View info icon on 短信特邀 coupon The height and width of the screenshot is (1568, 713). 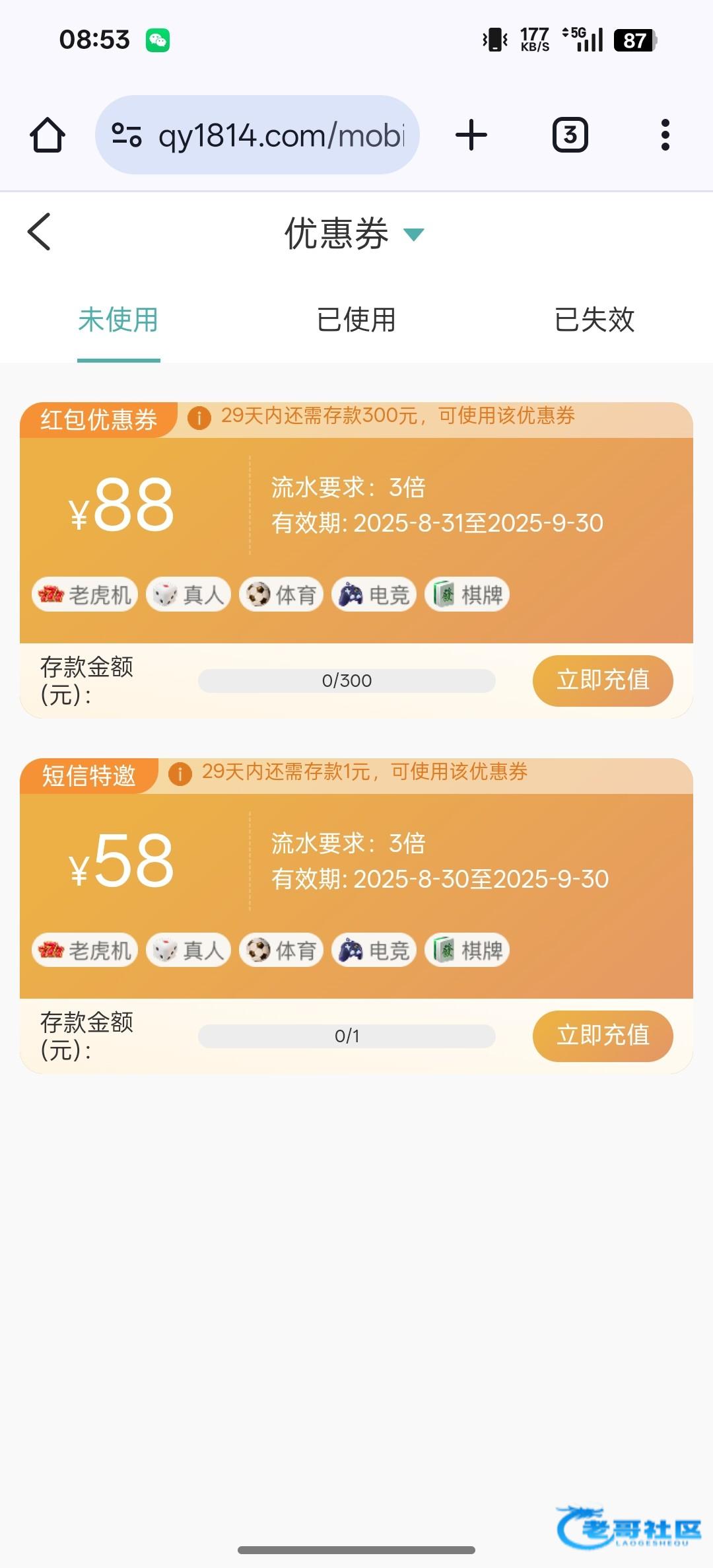[x=180, y=773]
